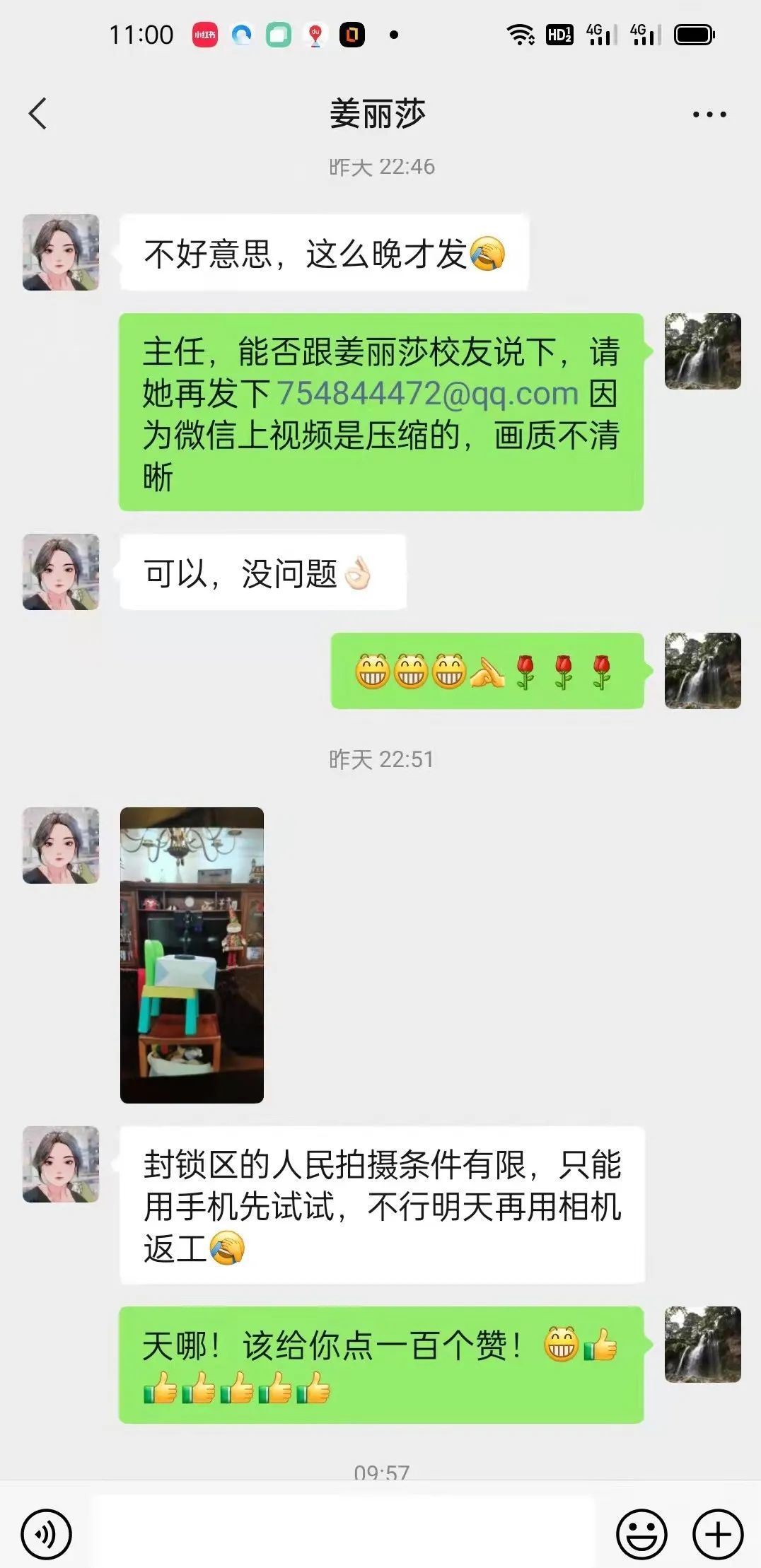Screen dimensions: 761x1568
Task: Open the video thumbnail sent by 姜丽莎
Action: pos(192,954)
